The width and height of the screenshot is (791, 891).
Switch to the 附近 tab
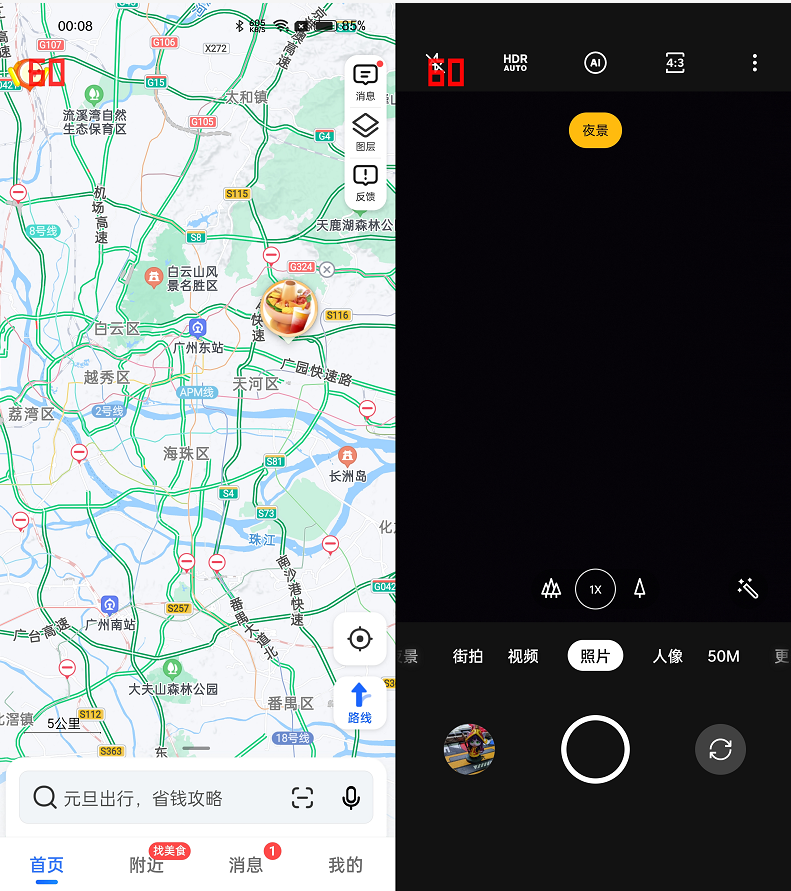[147, 865]
